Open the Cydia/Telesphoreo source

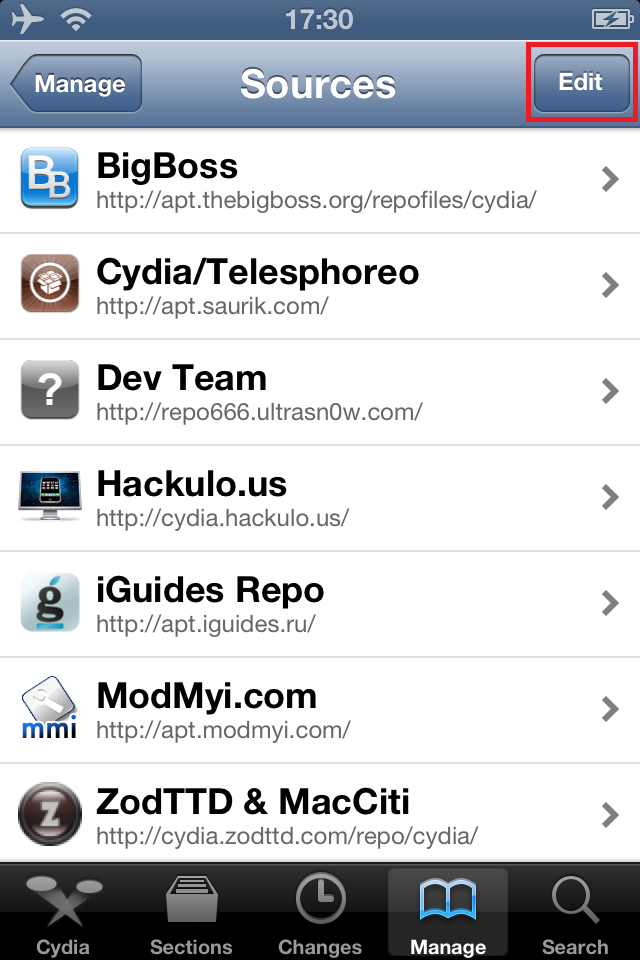pyautogui.click(x=320, y=286)
